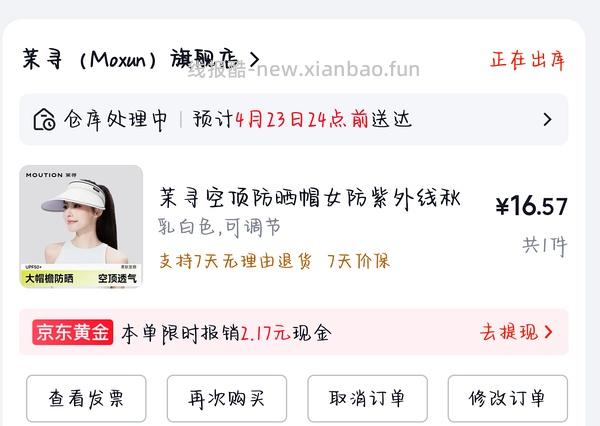Image resolution: width=600 pixels, height=426 pixels.
Task: Tap 去提现 to withdraw the cashback
Action: 516,332
